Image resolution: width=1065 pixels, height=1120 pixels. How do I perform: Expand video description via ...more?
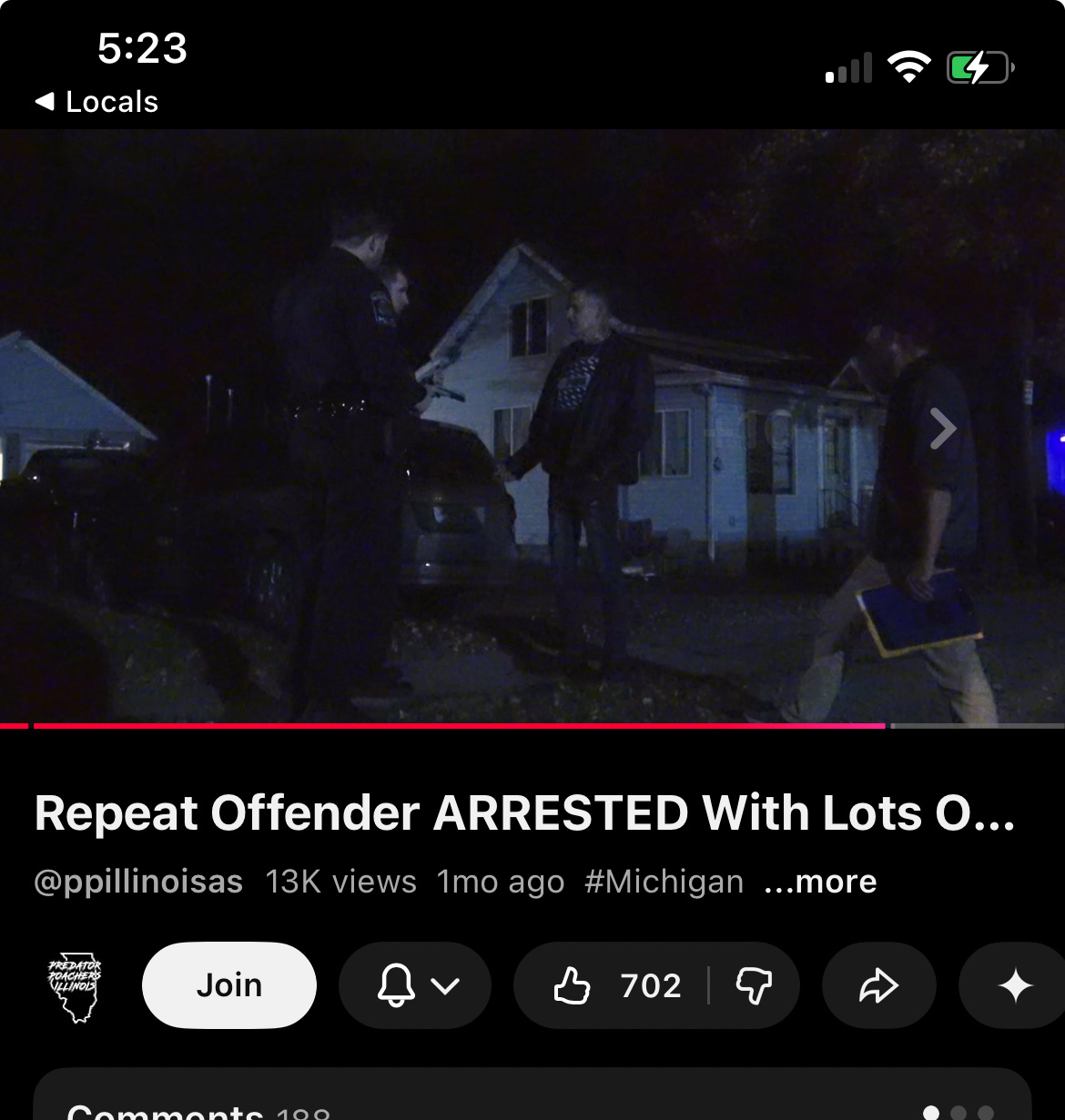(x=820, y=882)
